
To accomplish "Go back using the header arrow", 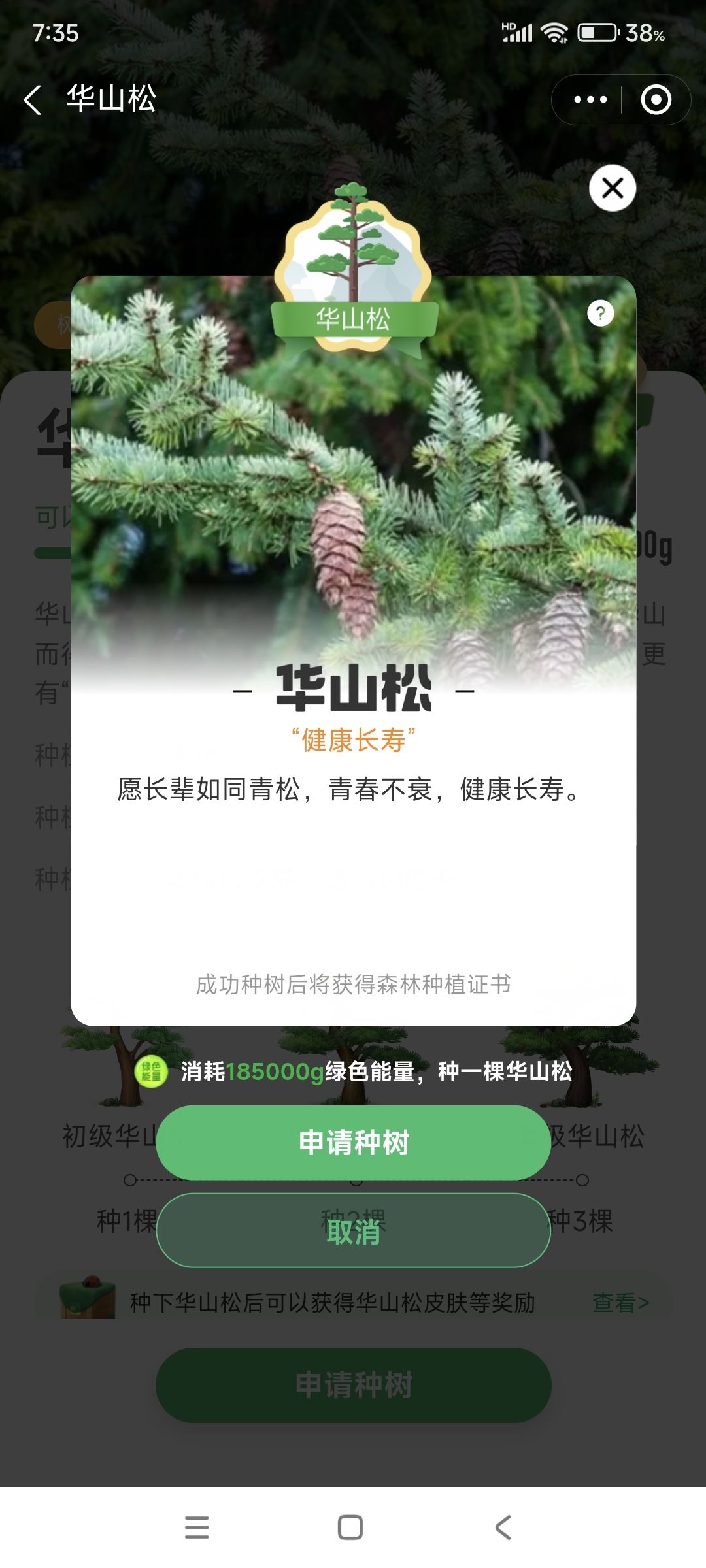I will pos(33,100).
